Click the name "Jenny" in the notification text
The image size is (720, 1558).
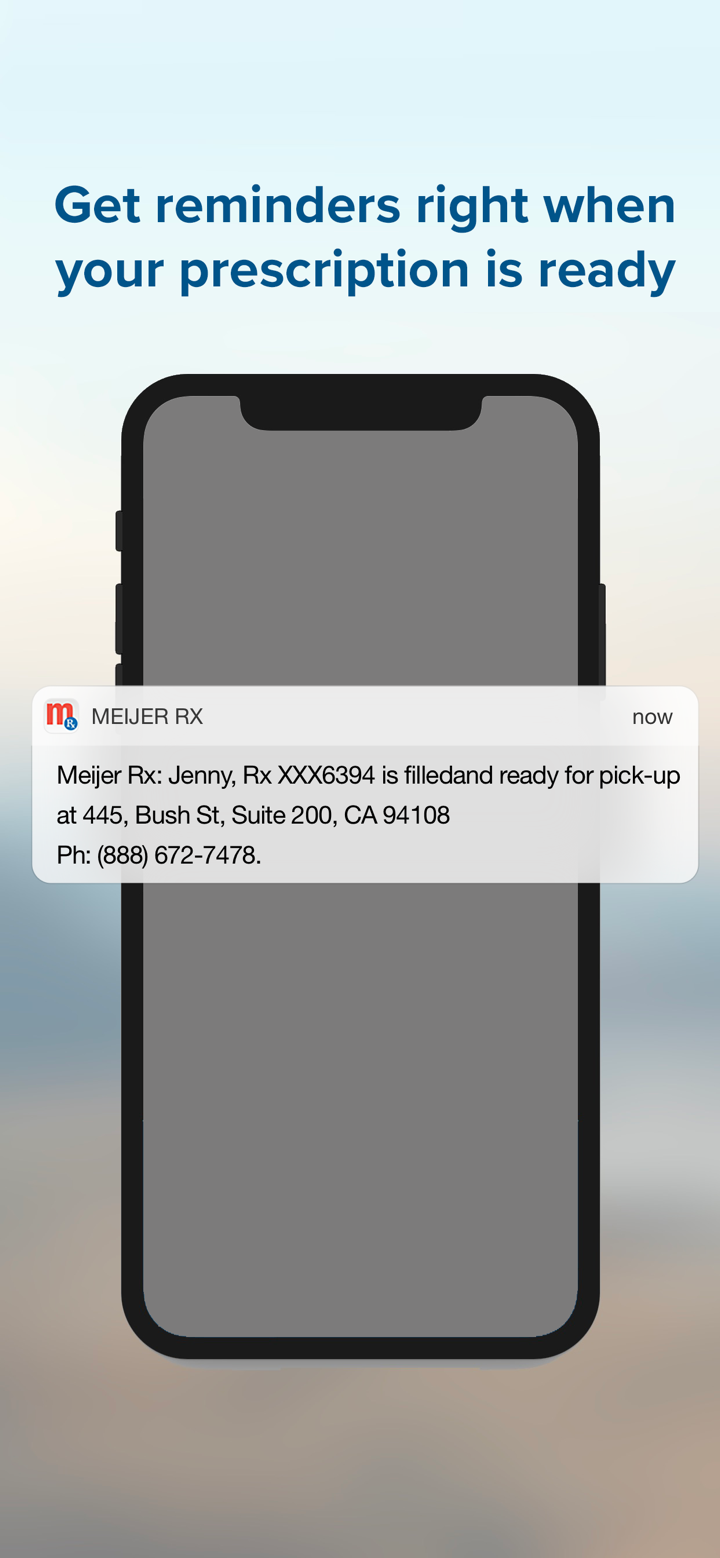197,775
